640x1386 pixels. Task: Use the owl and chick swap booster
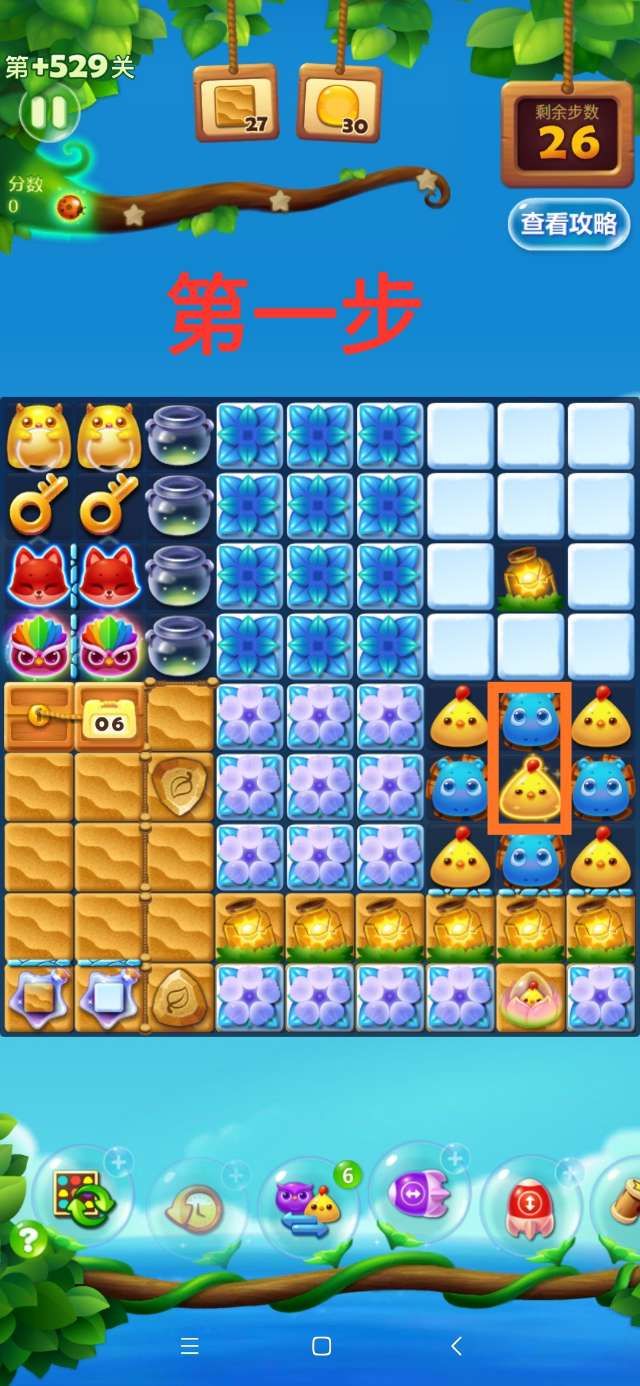point(308,1204)
